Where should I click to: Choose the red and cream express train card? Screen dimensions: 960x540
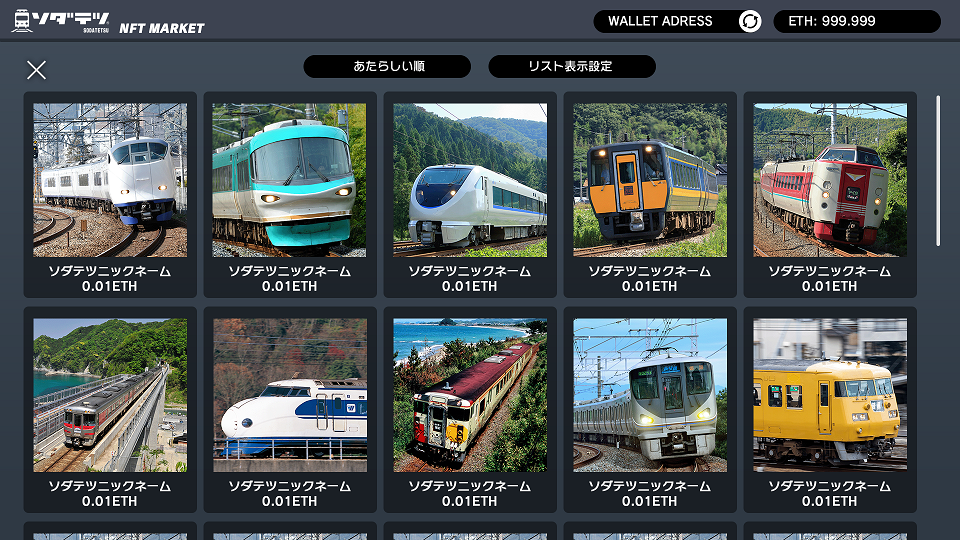830,181
